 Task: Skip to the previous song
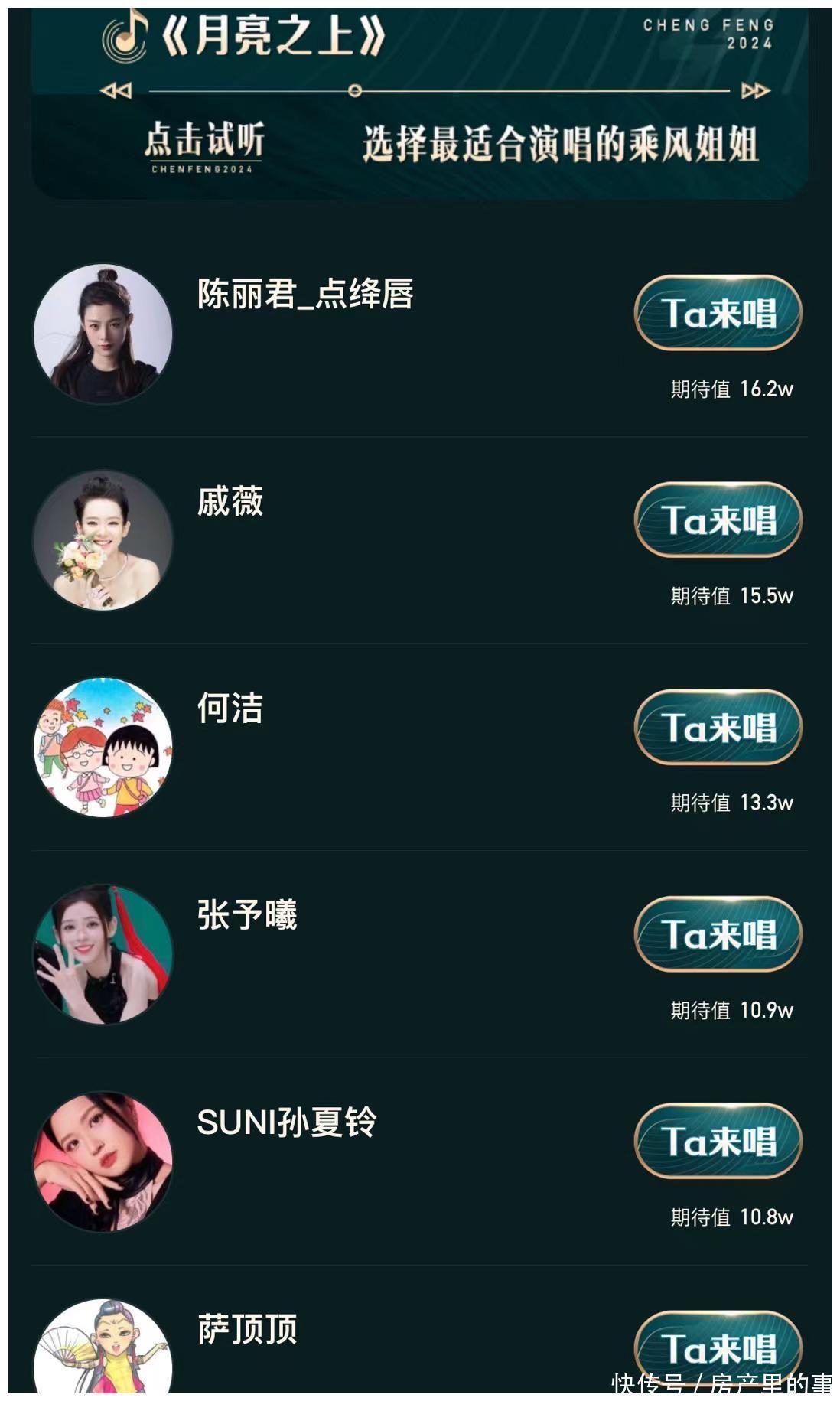(x=116, y=91)
